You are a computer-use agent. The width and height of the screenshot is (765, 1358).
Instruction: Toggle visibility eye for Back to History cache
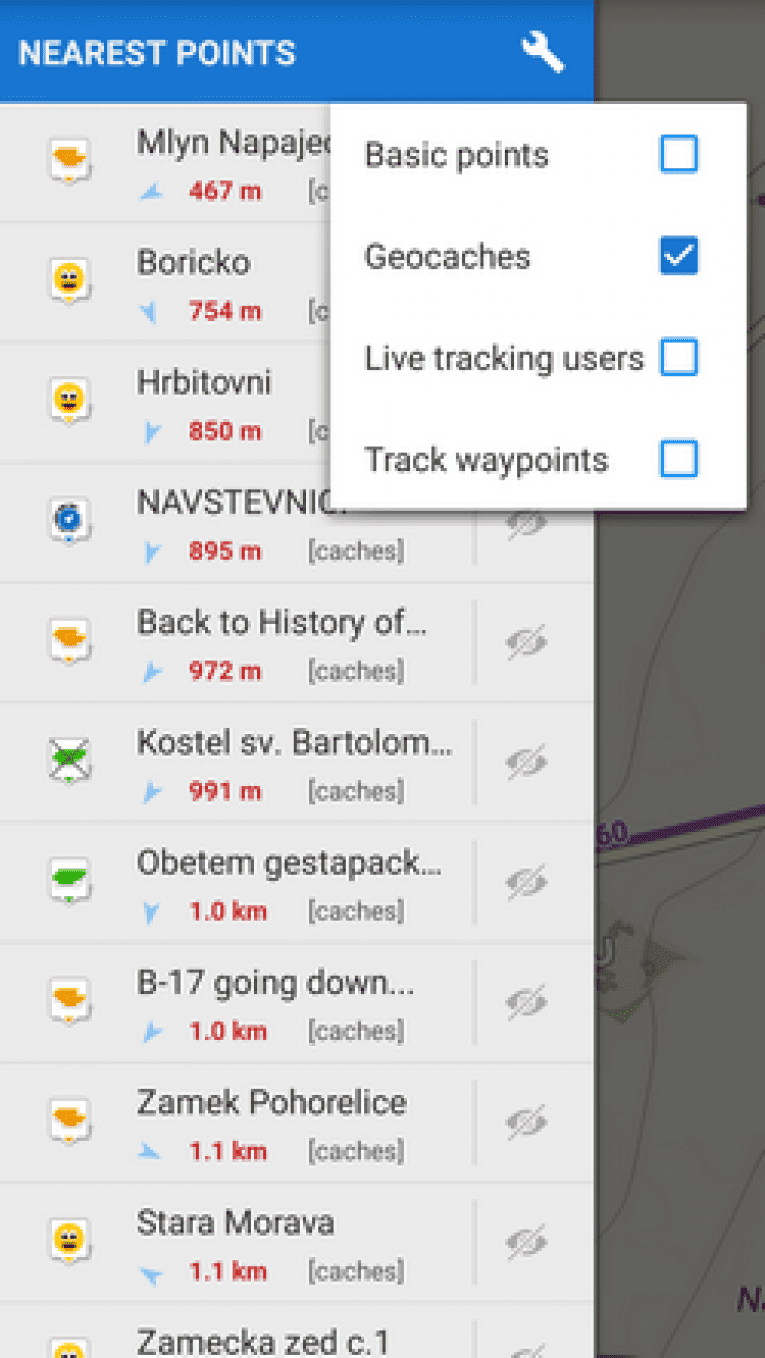click(527, 642)
